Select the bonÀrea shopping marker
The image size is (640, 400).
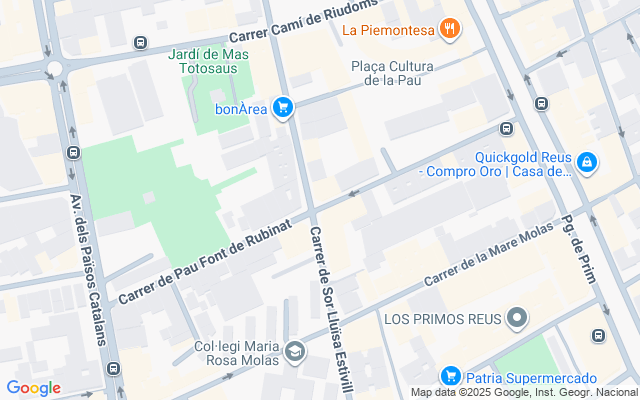click(284, 108)
